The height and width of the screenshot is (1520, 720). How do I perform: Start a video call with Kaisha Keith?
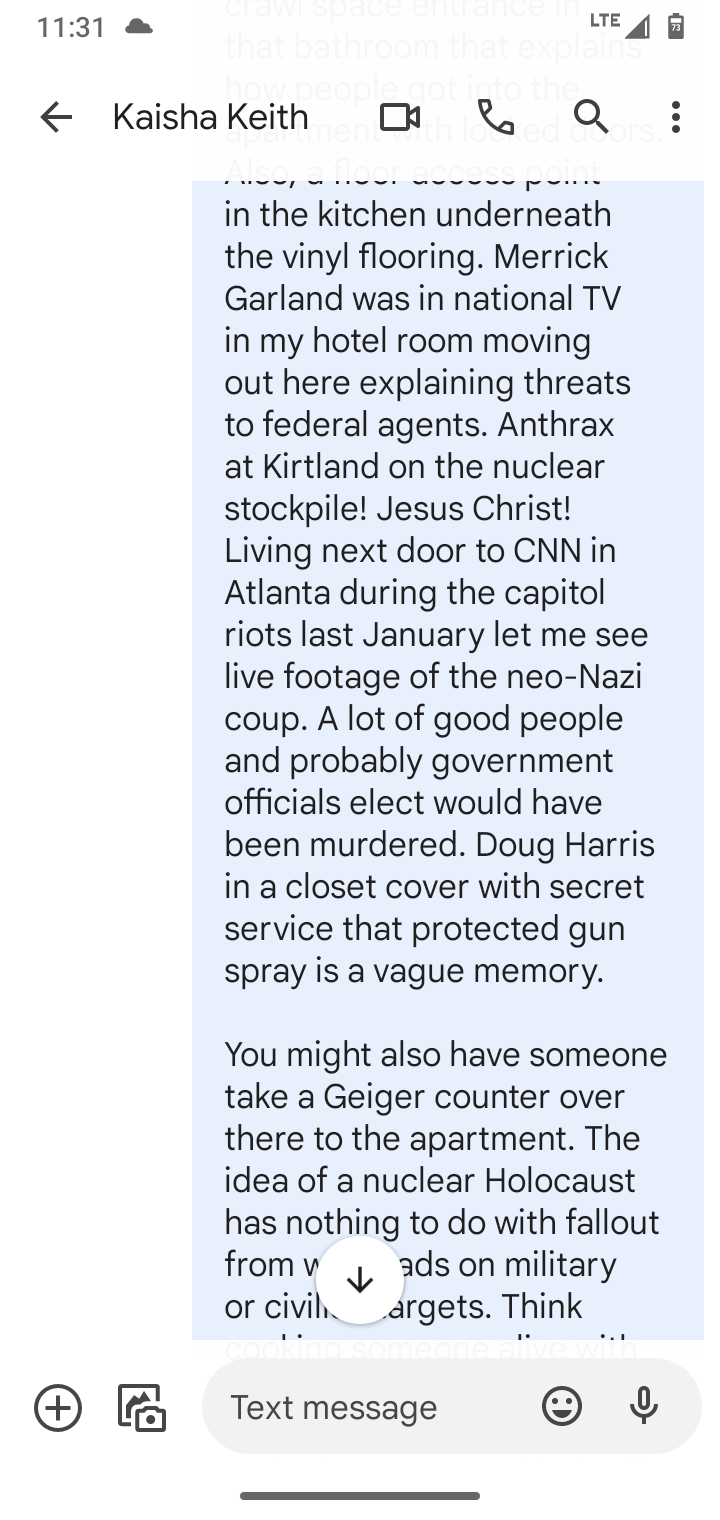pos(400,117)
